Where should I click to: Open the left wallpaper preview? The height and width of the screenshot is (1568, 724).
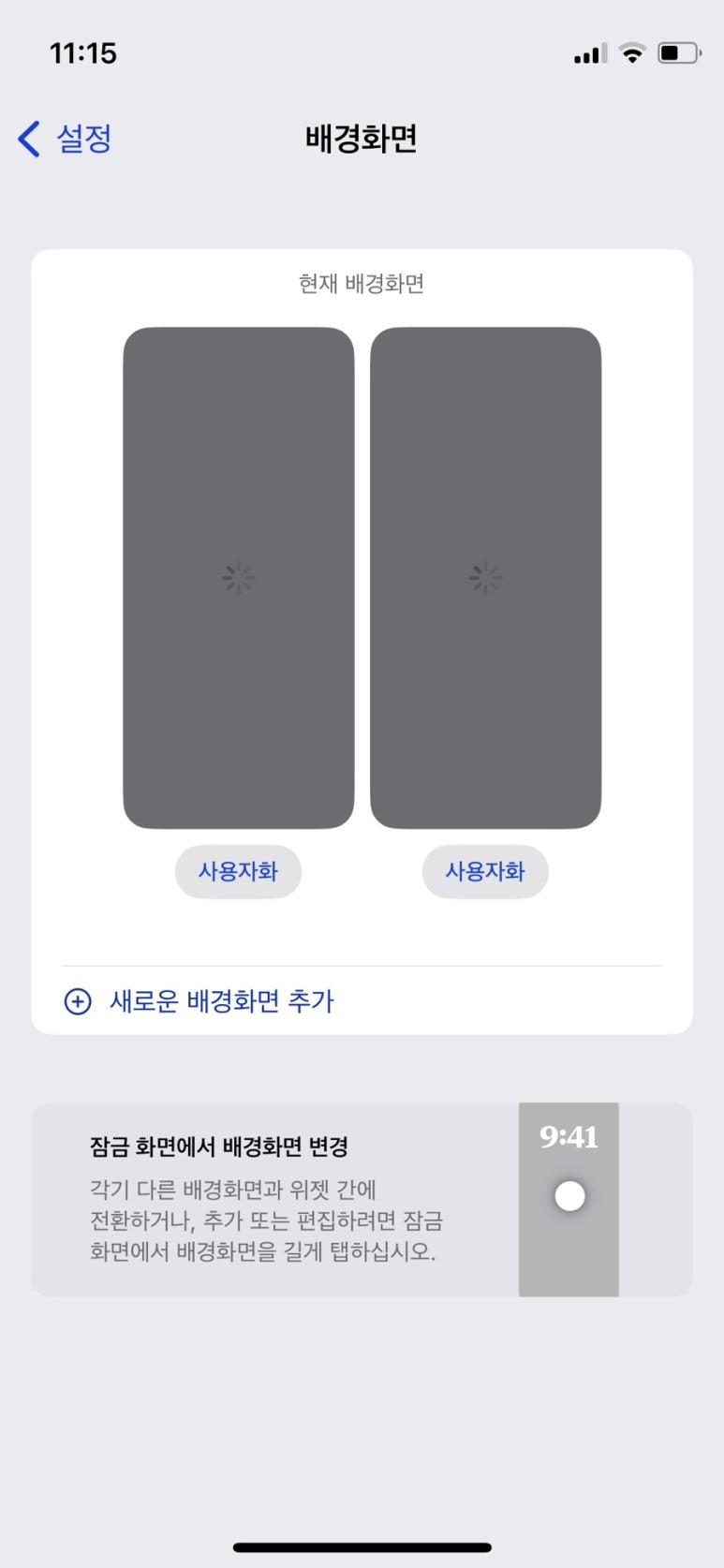coord(239,578)
